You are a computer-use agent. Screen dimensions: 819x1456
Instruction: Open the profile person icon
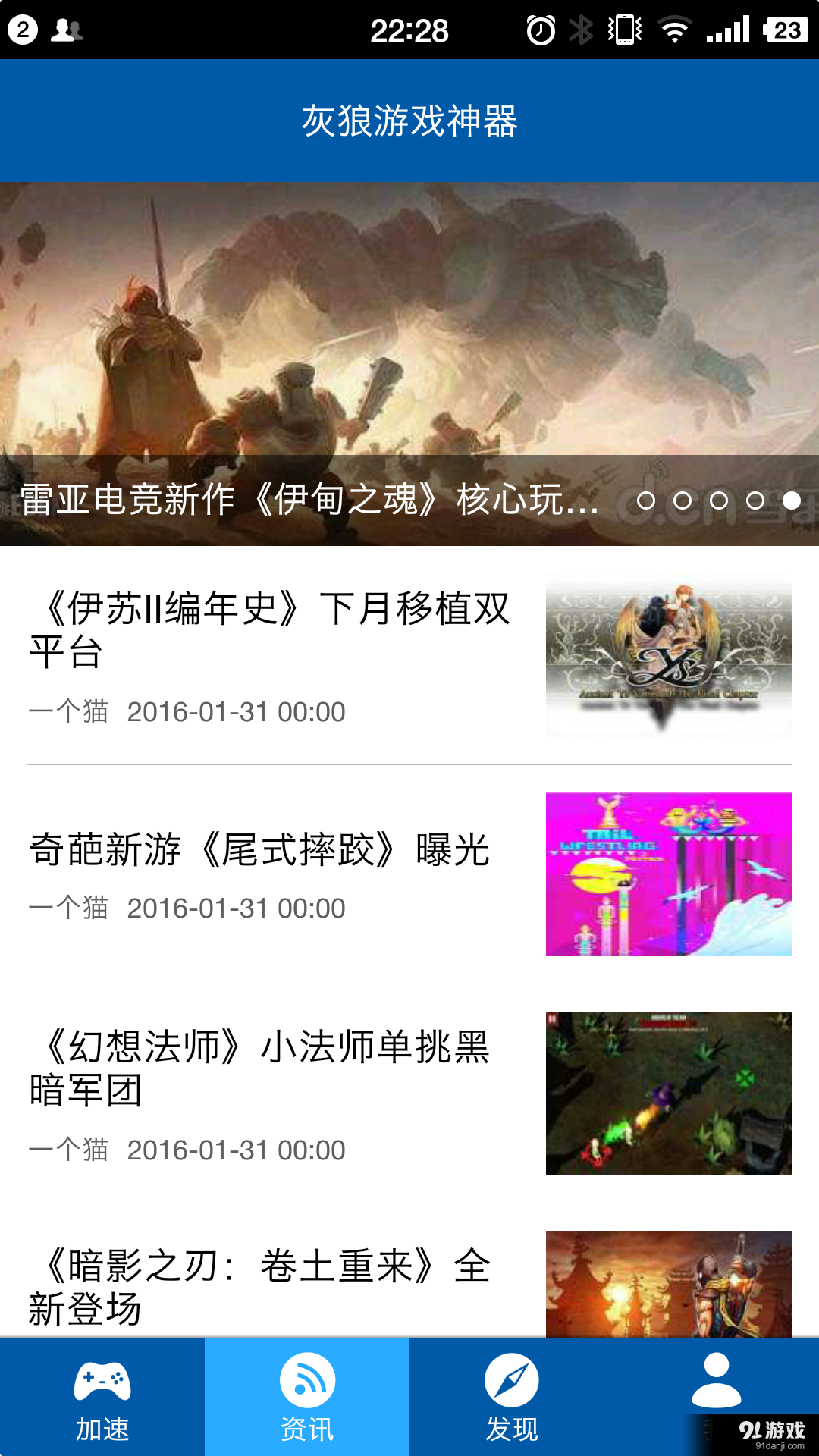click(x=717, y=1382)
